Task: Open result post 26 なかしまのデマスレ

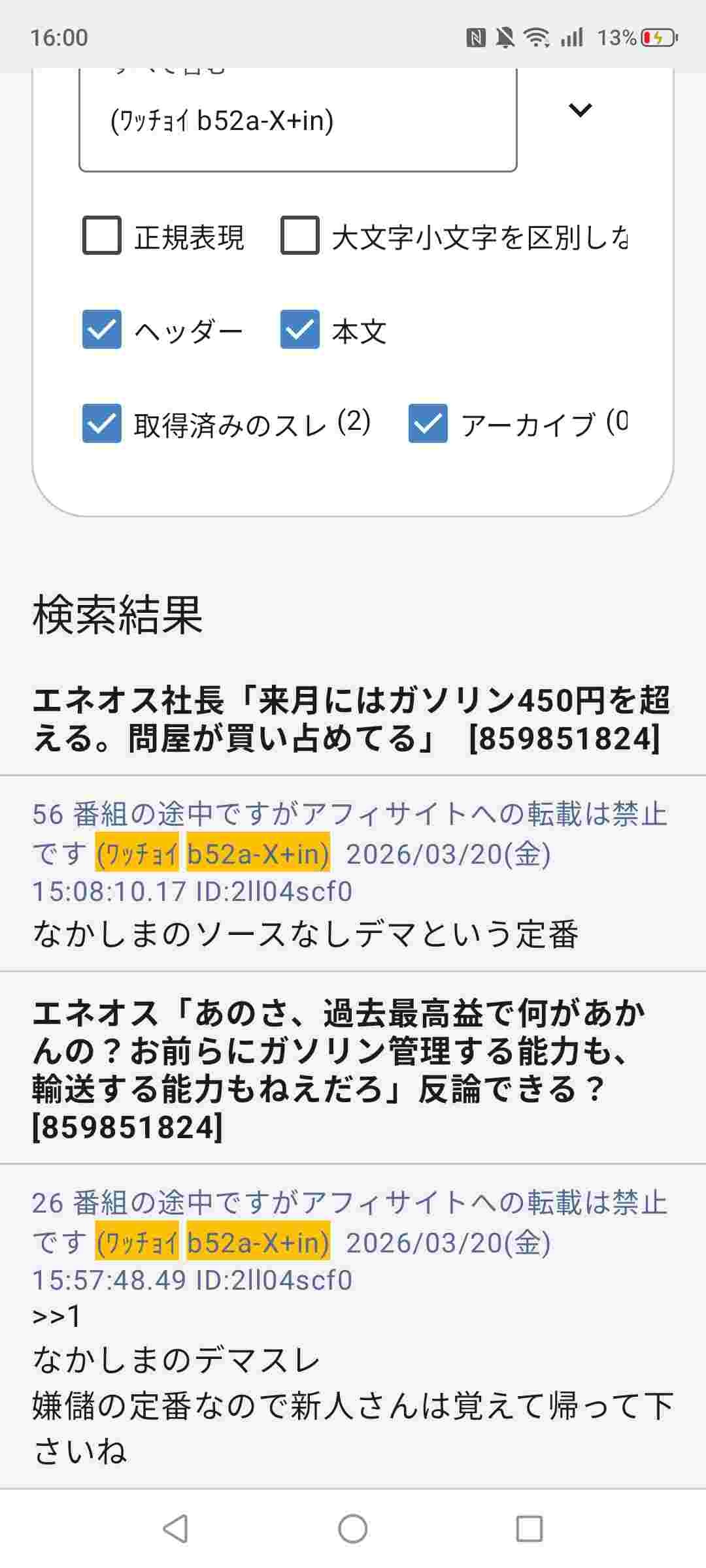Action: [x=352, y=1326]
